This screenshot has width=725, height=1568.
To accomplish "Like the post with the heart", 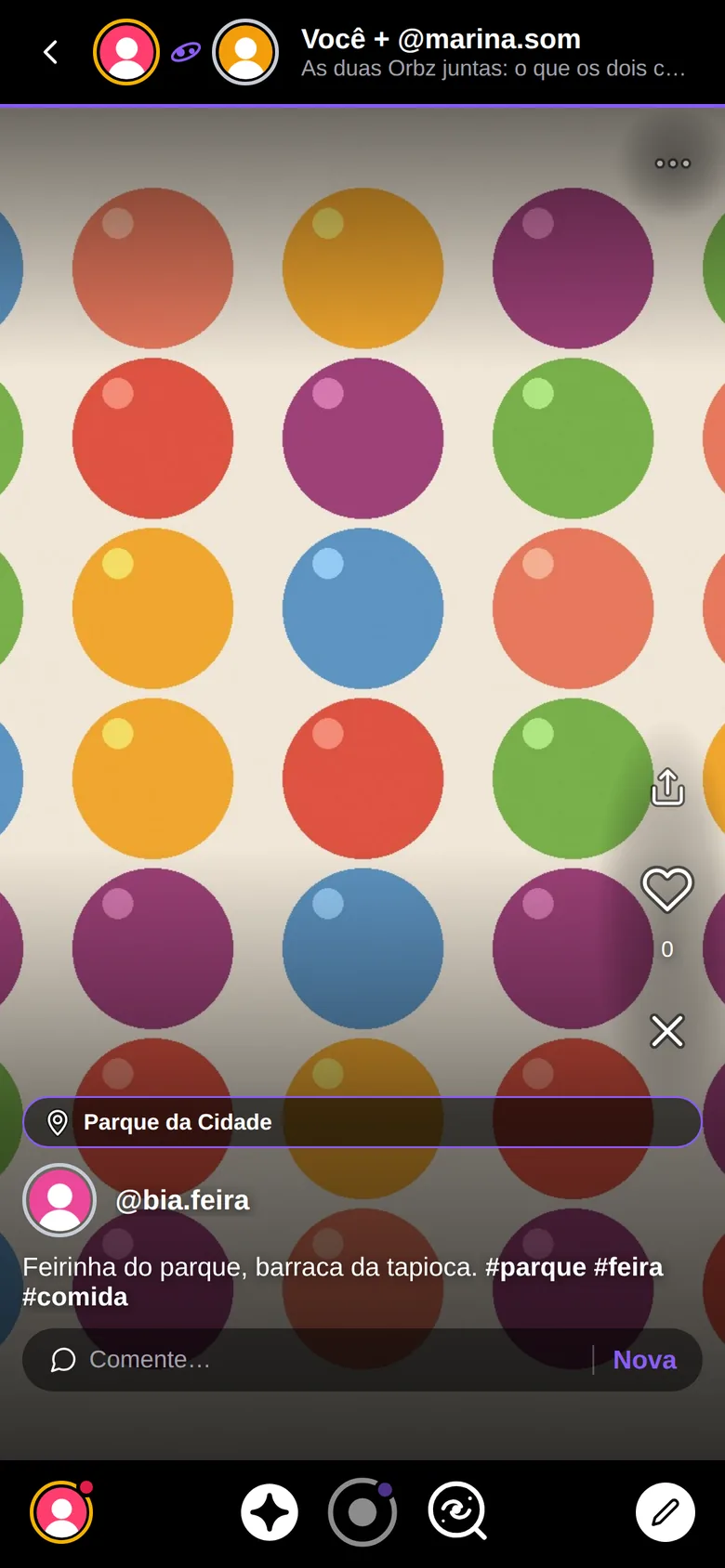I will coord(667,889).
